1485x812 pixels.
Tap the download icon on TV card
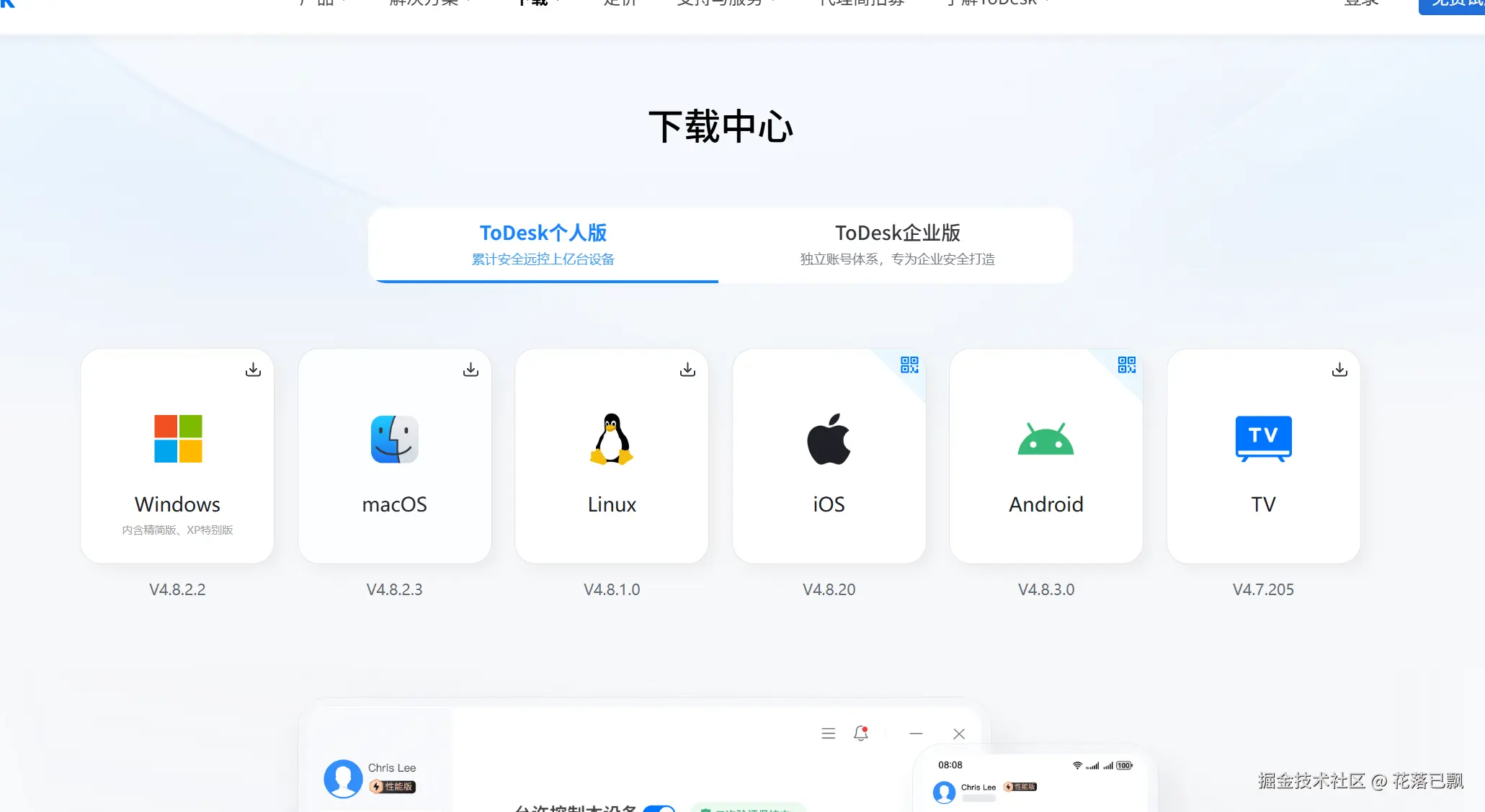pos(1339,370)
